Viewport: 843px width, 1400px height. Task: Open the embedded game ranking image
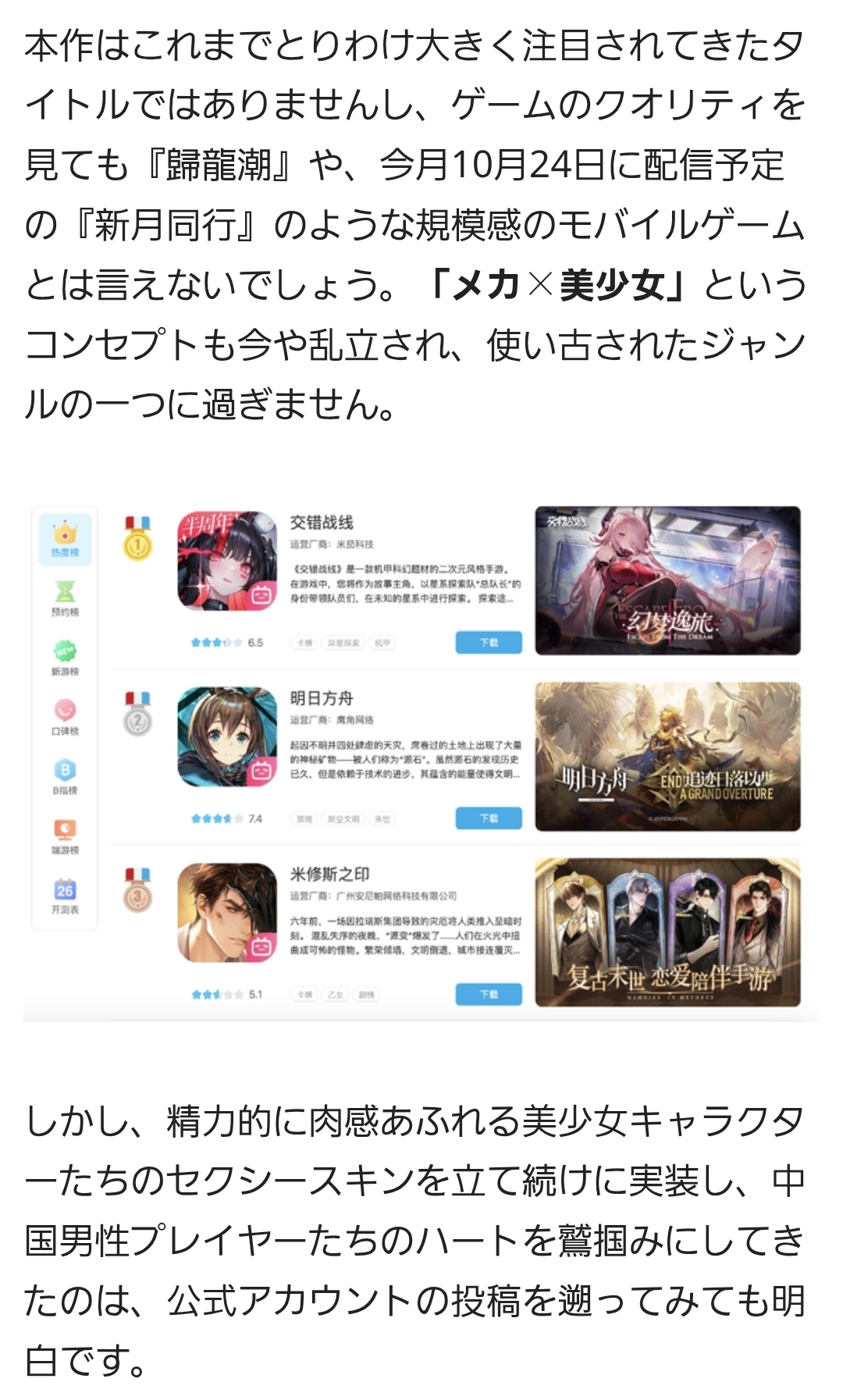pos(421,761)
